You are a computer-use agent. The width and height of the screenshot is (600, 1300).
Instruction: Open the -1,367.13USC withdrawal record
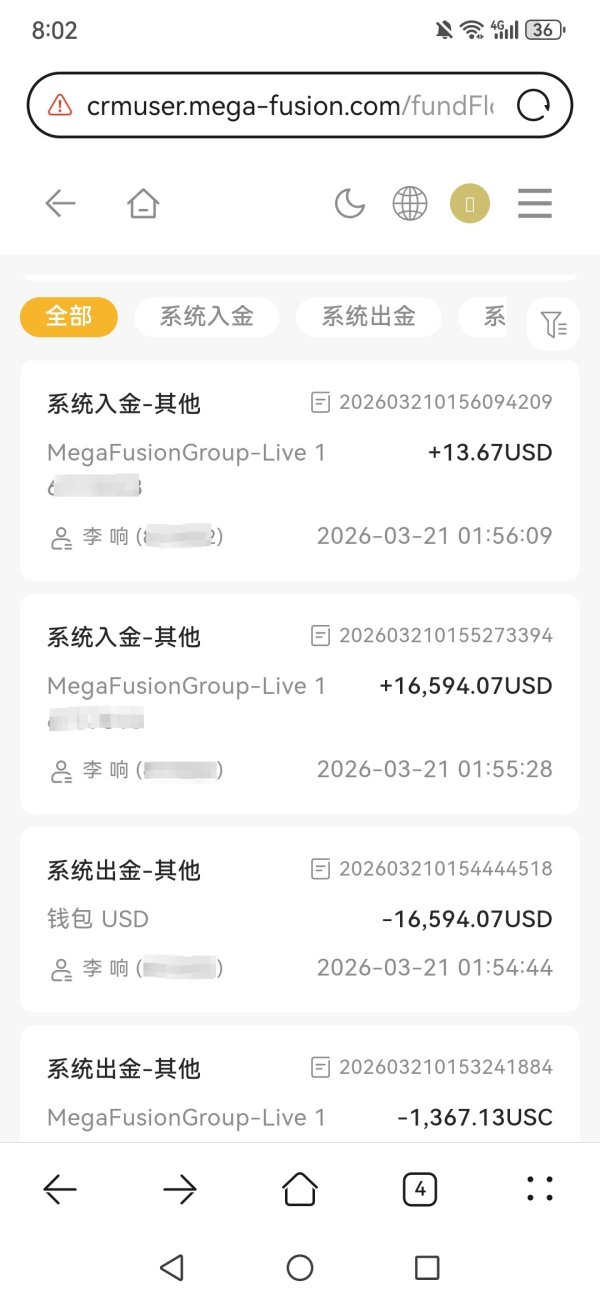click(300, 1090)
